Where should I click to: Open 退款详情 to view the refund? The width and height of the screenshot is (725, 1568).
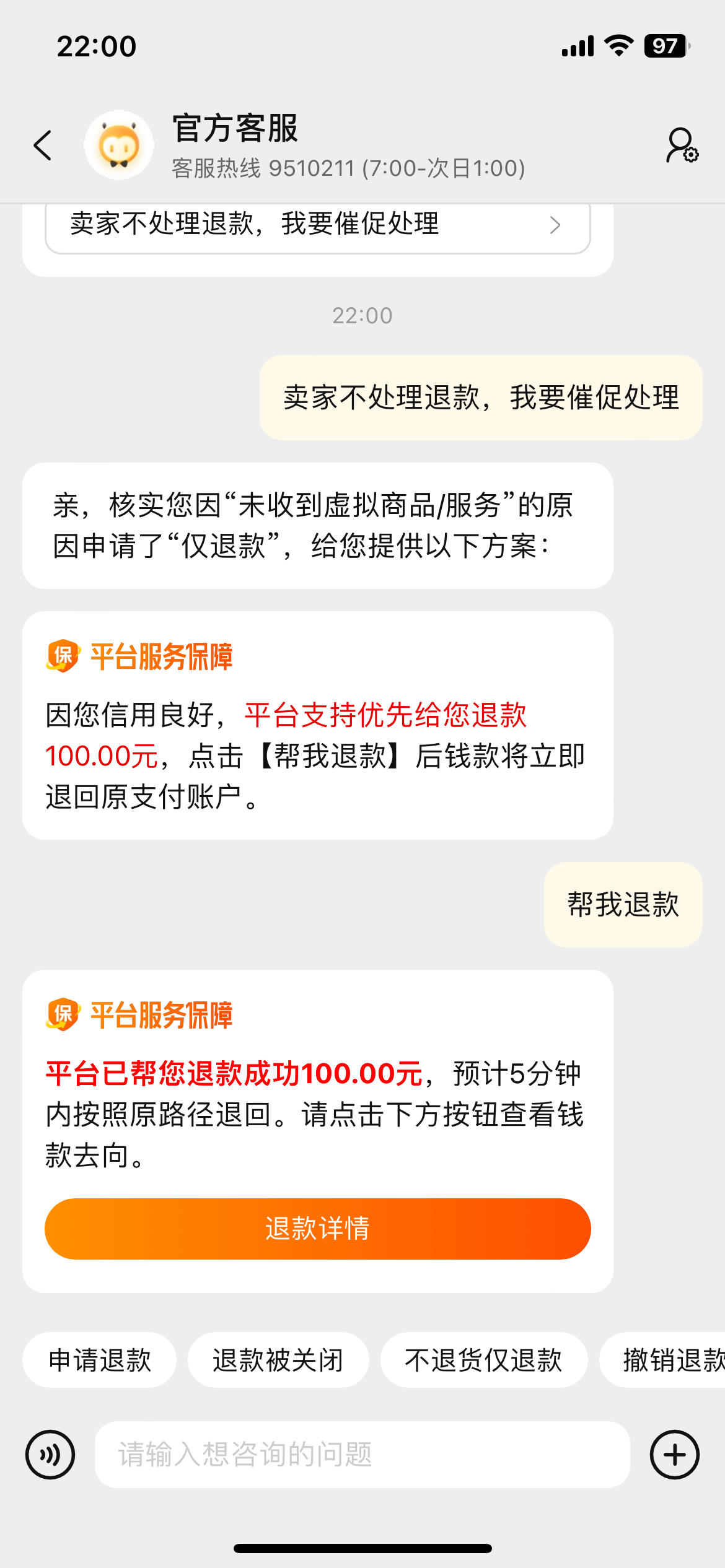[x=317, y=1229]
